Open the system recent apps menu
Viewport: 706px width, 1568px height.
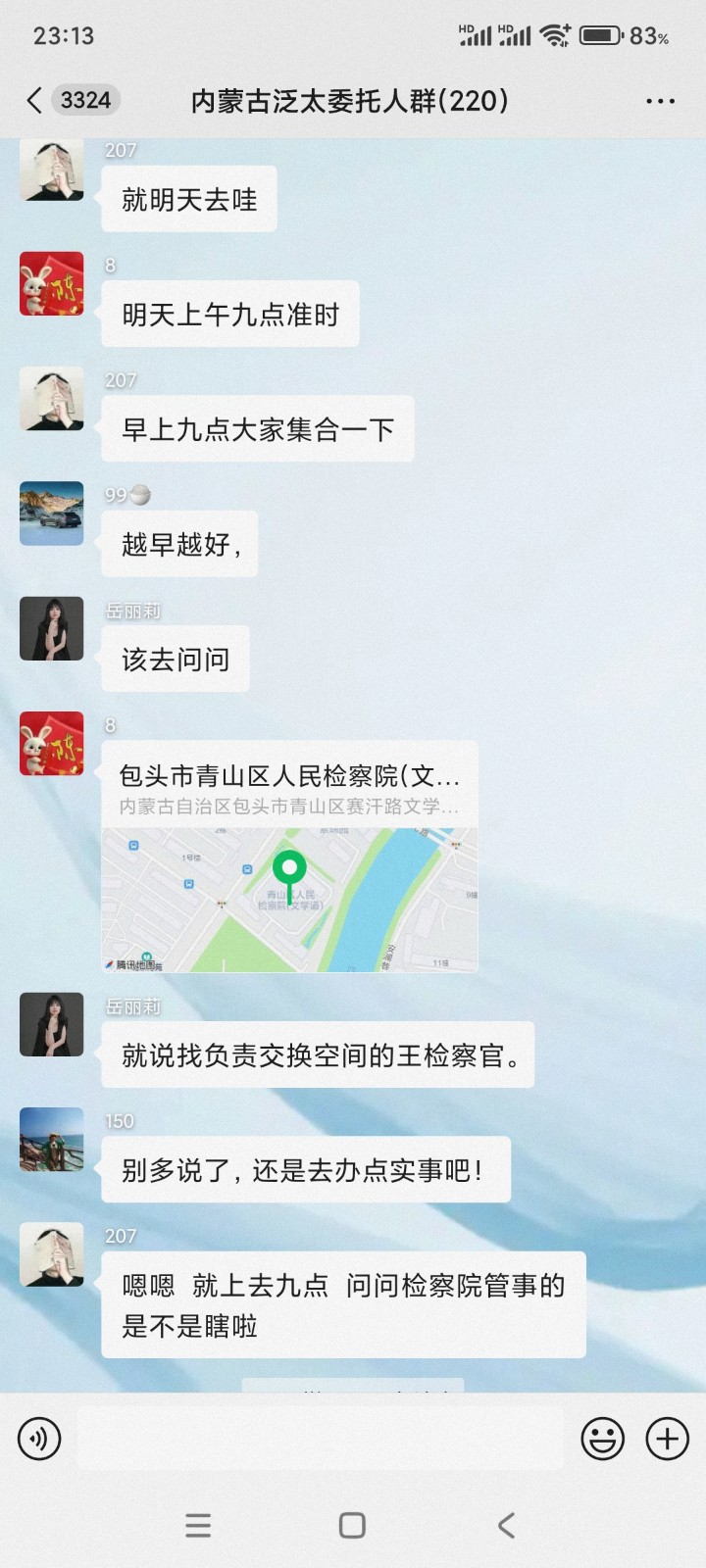(198, 1525)
